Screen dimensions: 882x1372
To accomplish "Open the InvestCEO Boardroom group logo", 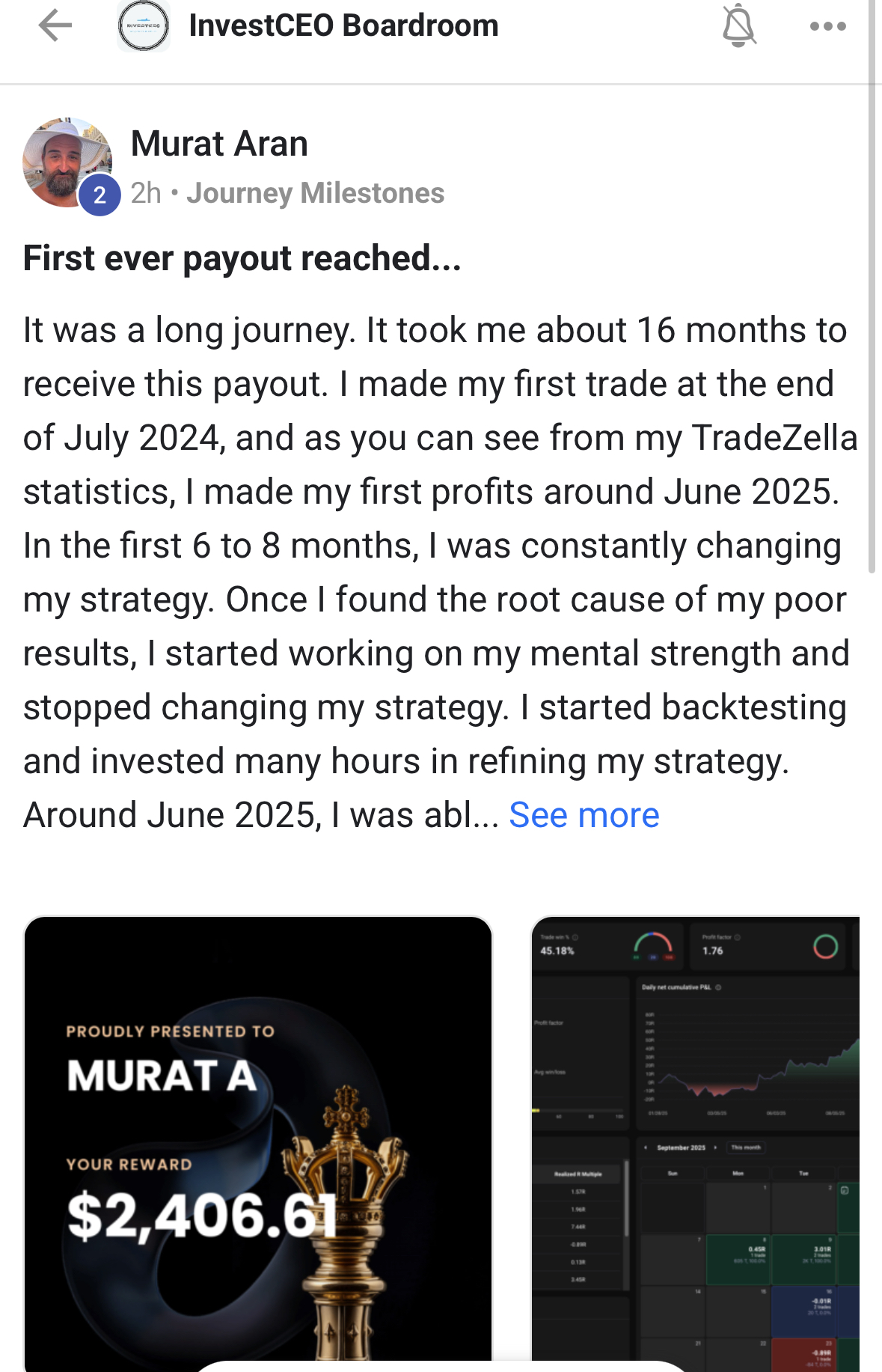I will (144, 26).
